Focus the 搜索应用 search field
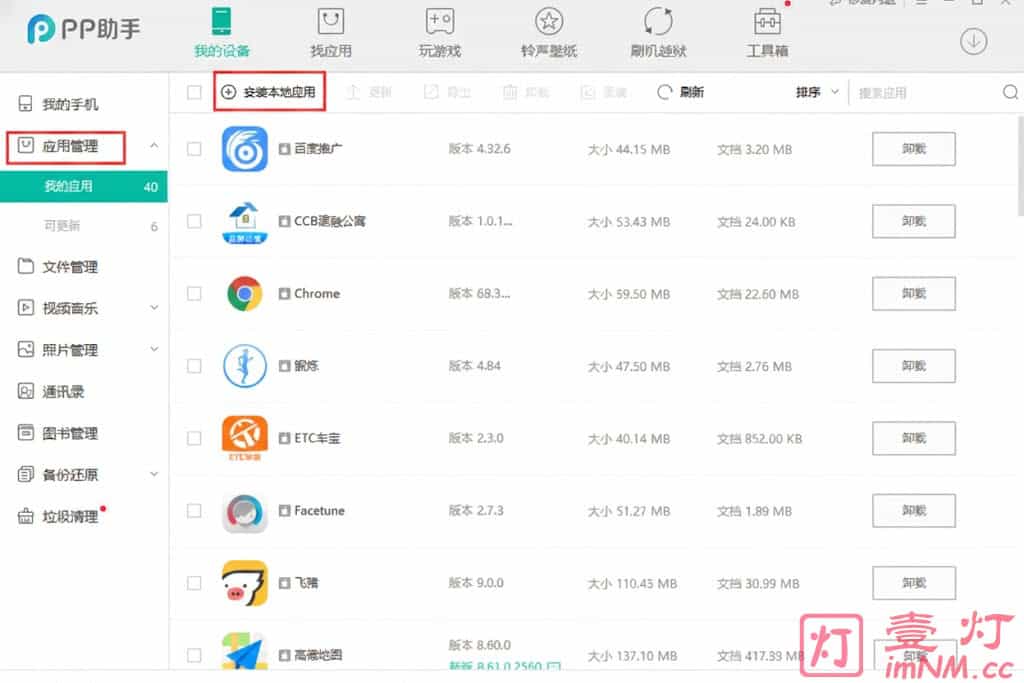Viewport: 1024px width, 683px height. tap(920, 93)
